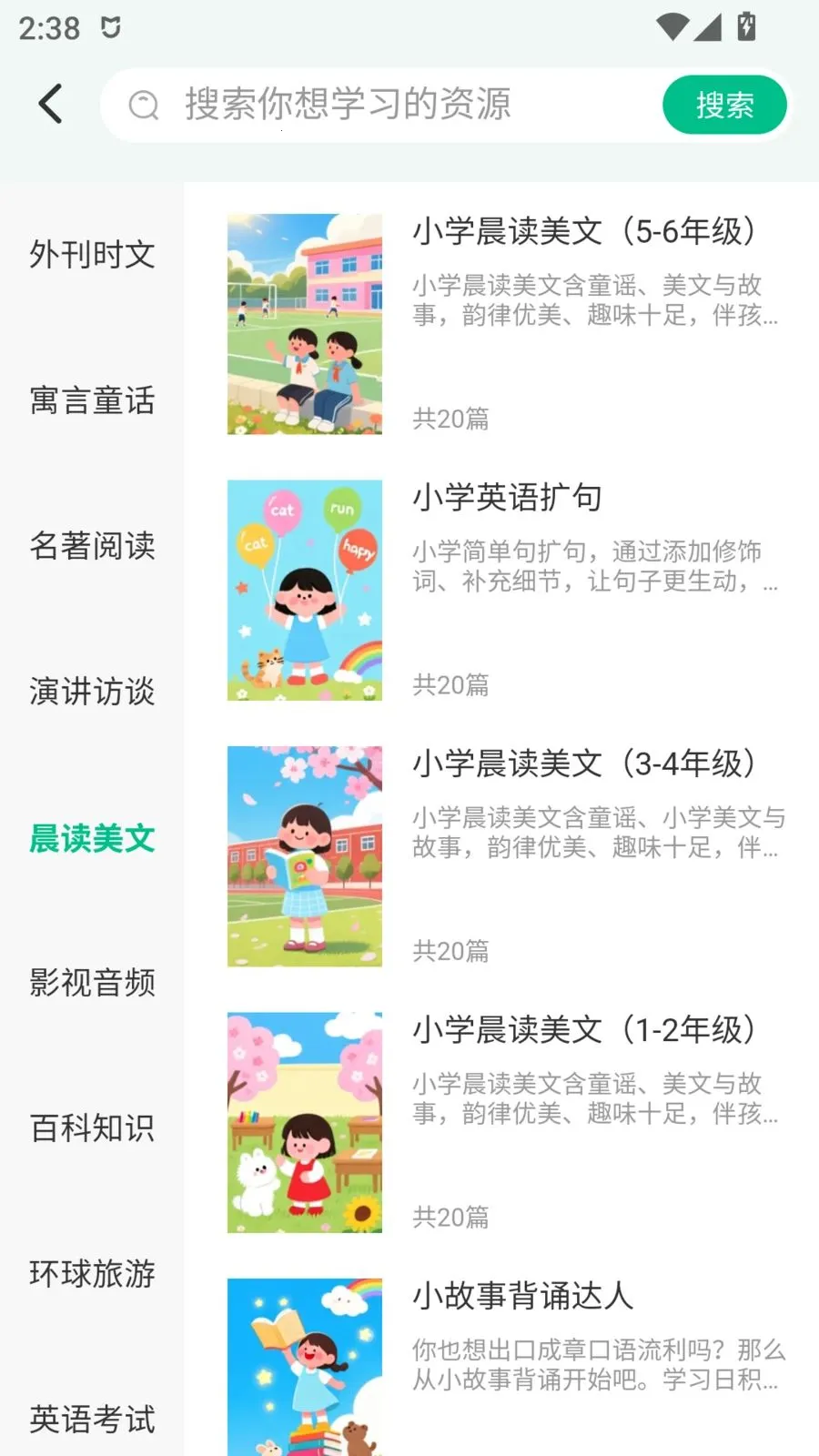The height and width of the screenshot is (1456, 819).
Task: Tap the search input field
Action: 382,105
